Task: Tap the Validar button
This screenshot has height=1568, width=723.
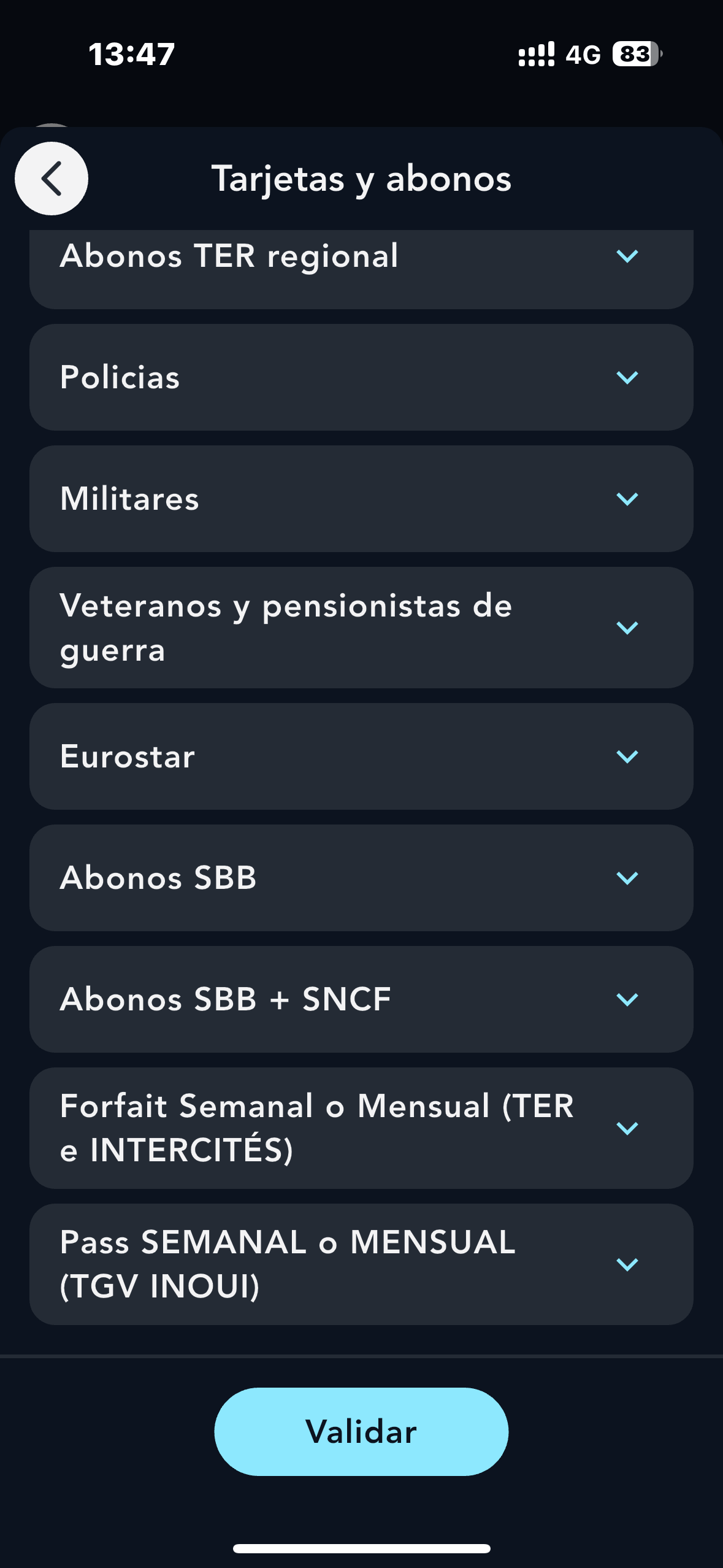Action: (x=361, y=1432)
